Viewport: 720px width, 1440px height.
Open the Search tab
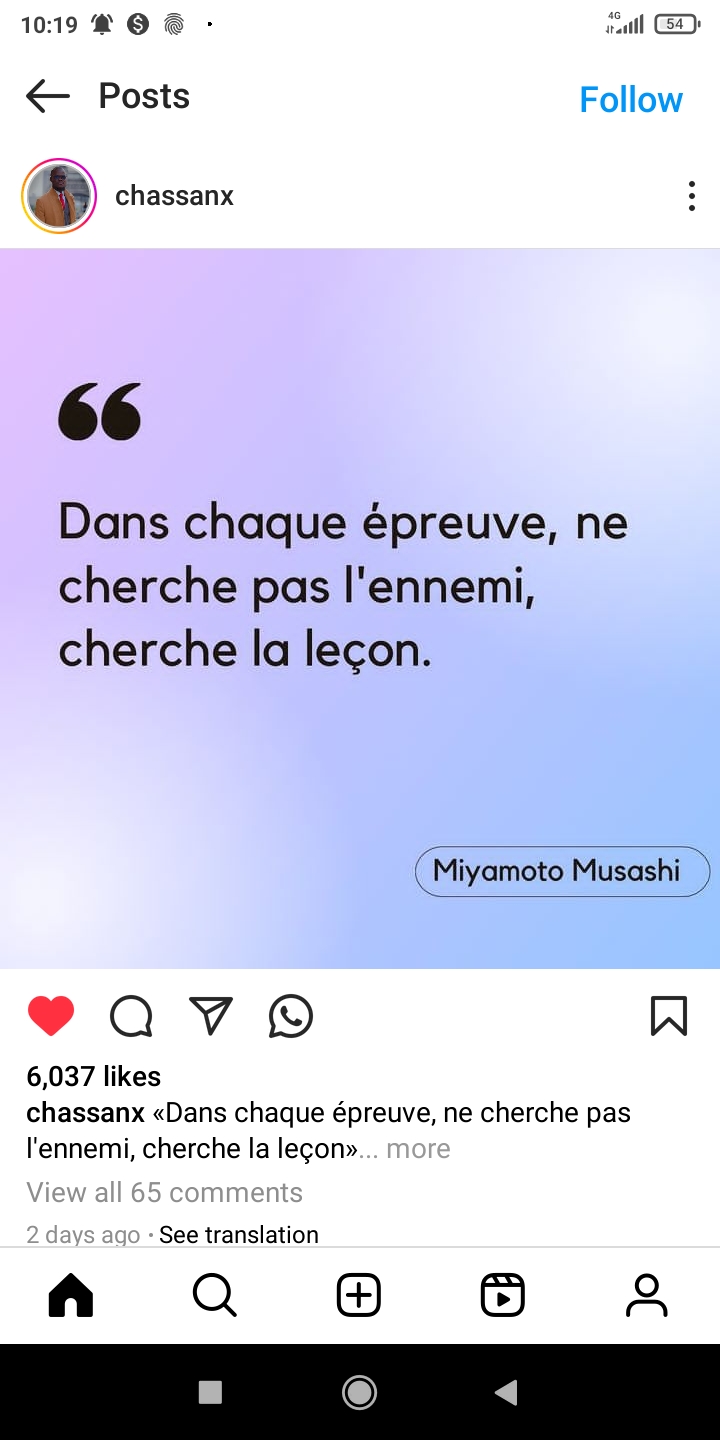point(215,1296)
